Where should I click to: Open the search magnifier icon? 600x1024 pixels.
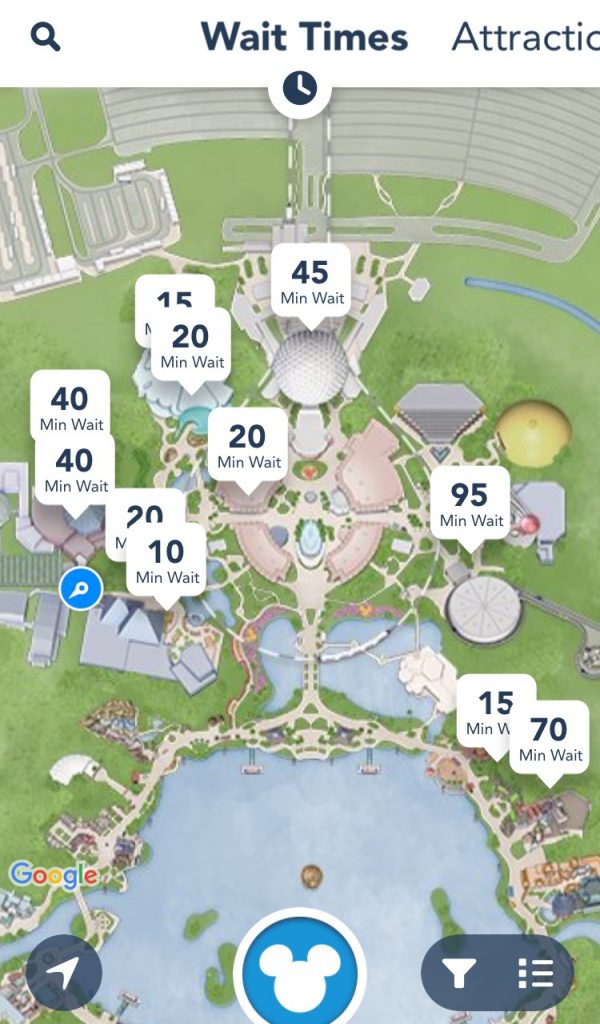[46, 38]
